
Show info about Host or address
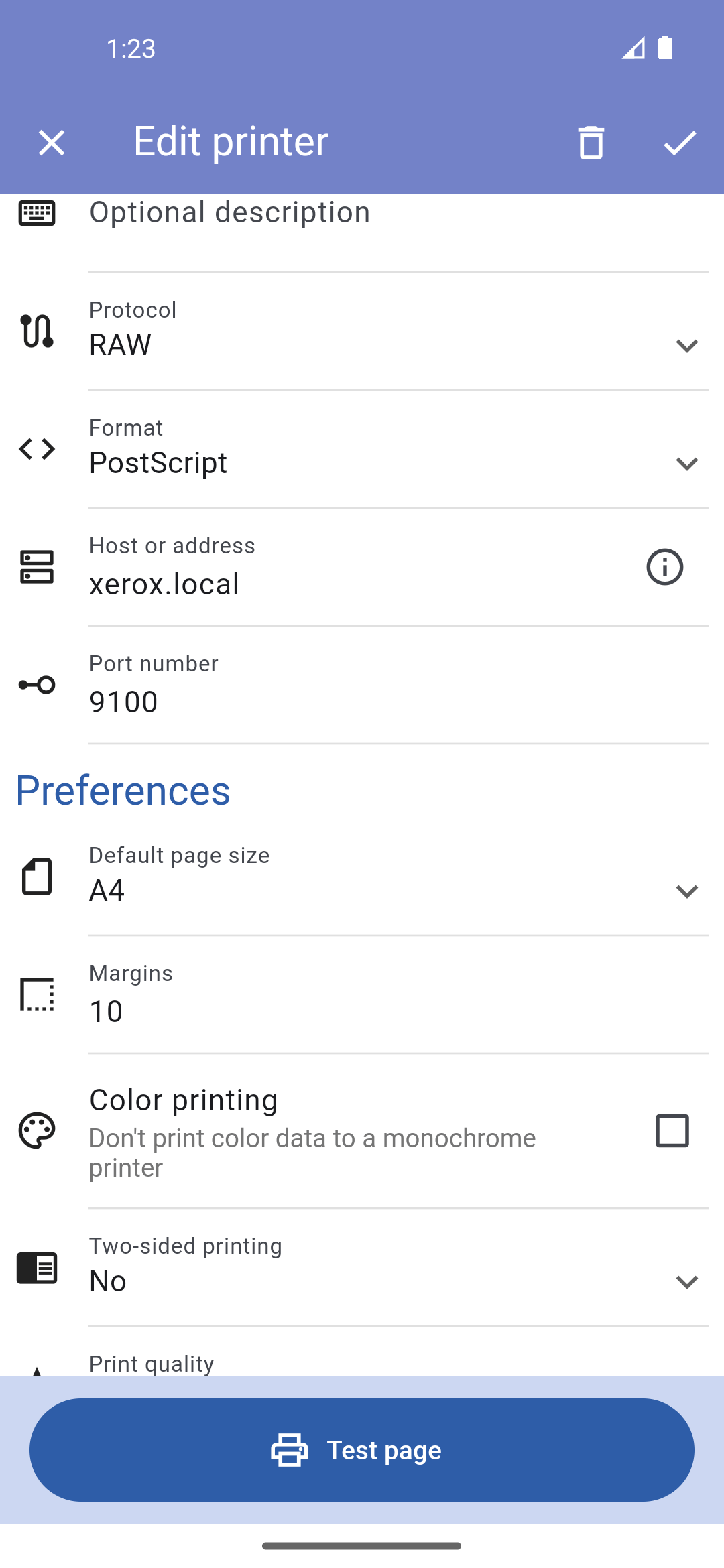point(664,568)
